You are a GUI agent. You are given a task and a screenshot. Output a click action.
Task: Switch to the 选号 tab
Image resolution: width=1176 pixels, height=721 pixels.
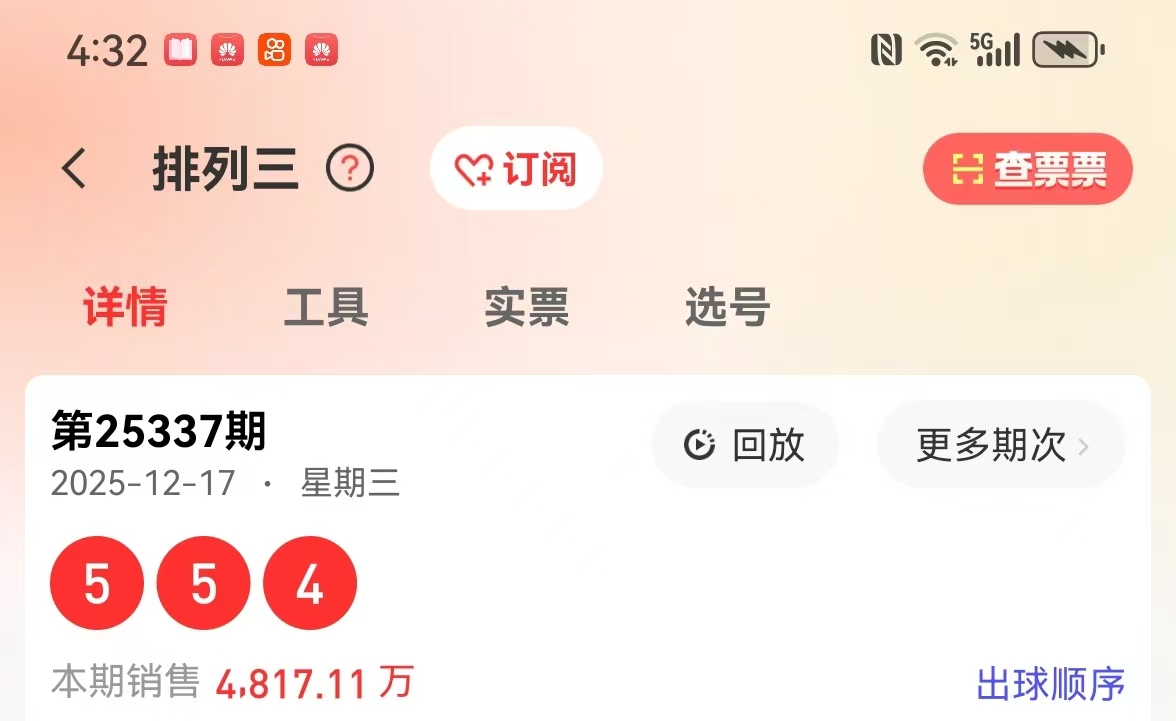[727, 308]
